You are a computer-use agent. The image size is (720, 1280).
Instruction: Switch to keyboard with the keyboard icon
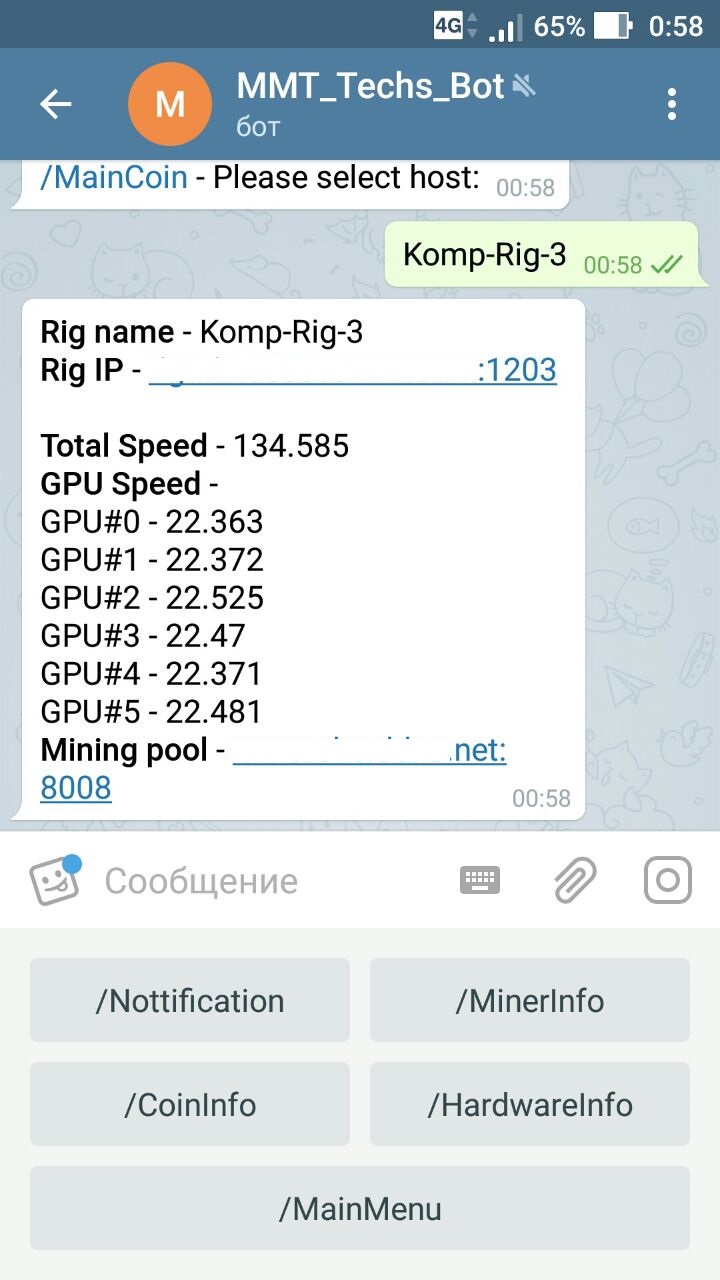pyautogui.click(x=480, y=880)
